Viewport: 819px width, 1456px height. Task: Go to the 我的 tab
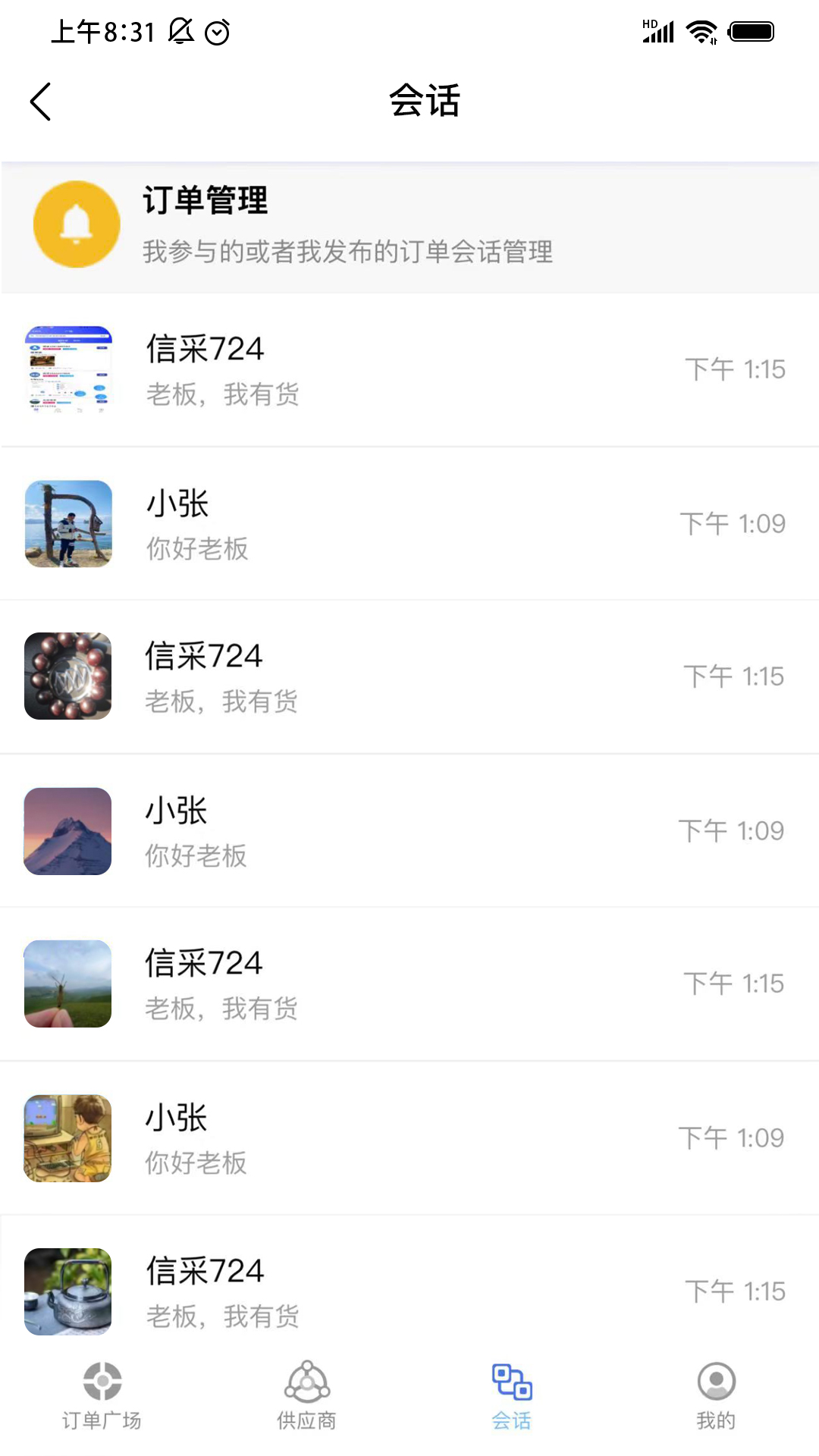tap(716, 1396)
